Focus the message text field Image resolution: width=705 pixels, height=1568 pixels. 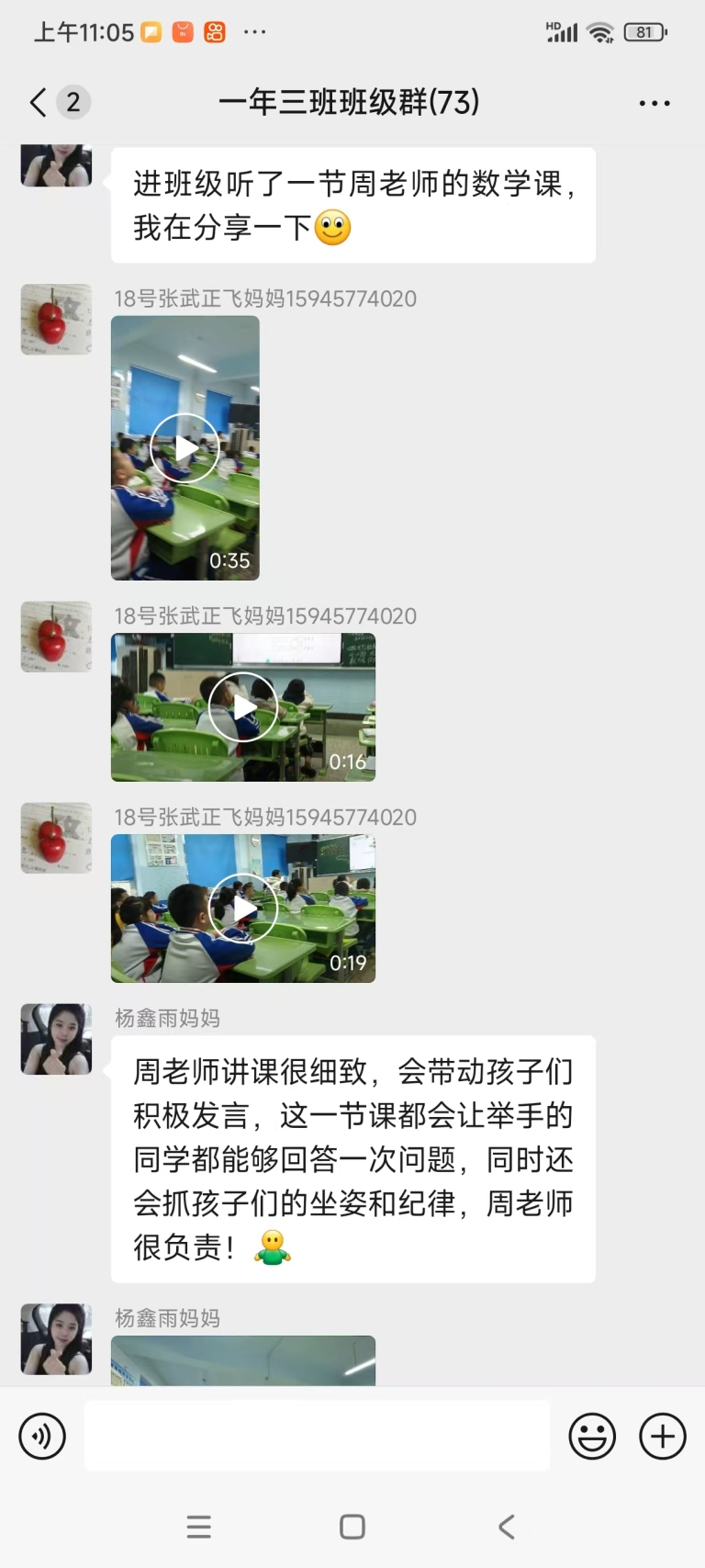[x=317, y=1436]
